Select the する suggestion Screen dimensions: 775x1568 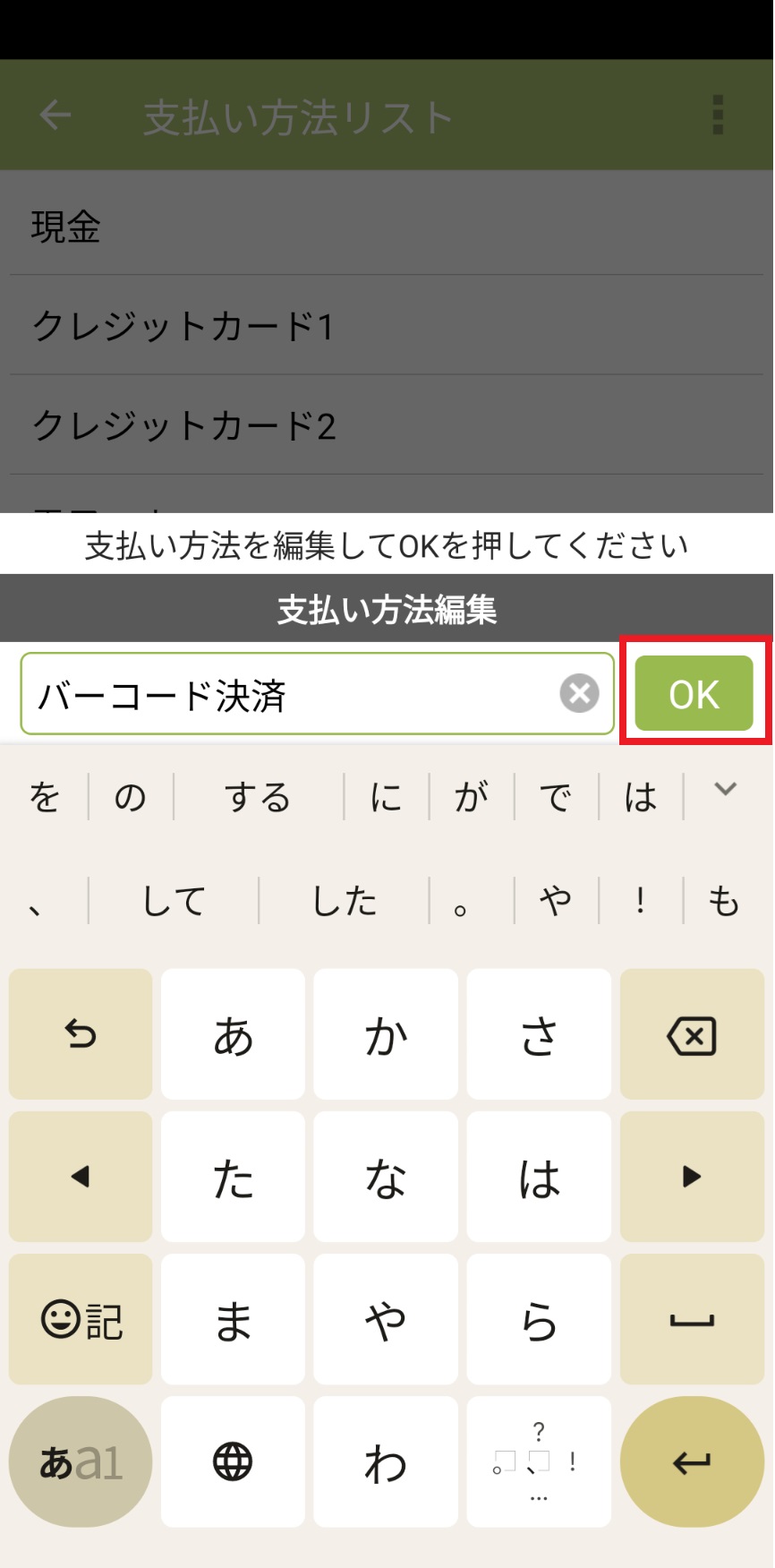[258, 797]
